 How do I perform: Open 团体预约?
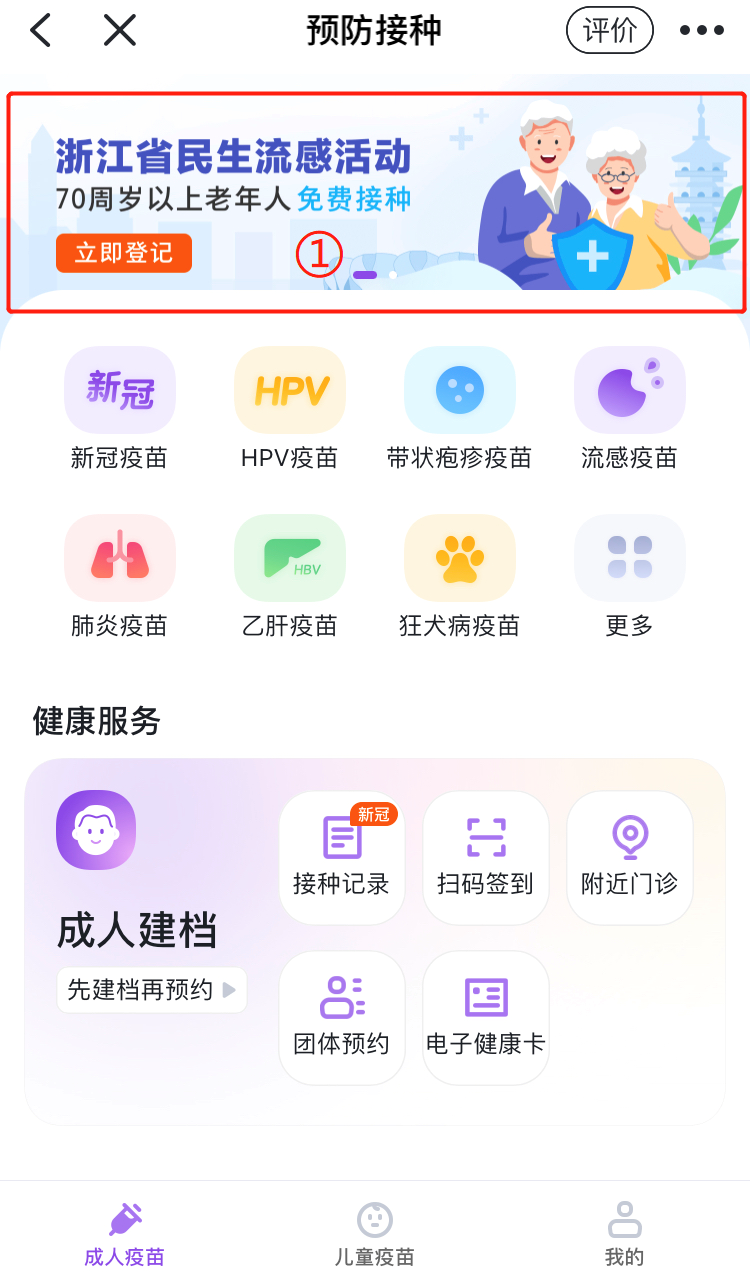[341, 1017]
